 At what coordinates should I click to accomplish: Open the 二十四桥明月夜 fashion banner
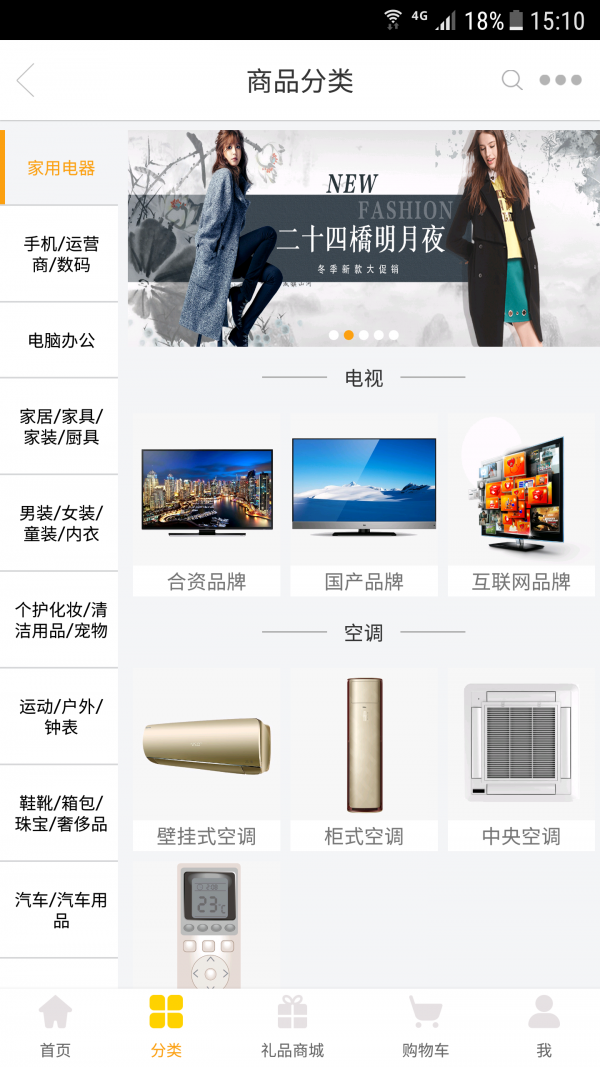[x=364, y=238]
